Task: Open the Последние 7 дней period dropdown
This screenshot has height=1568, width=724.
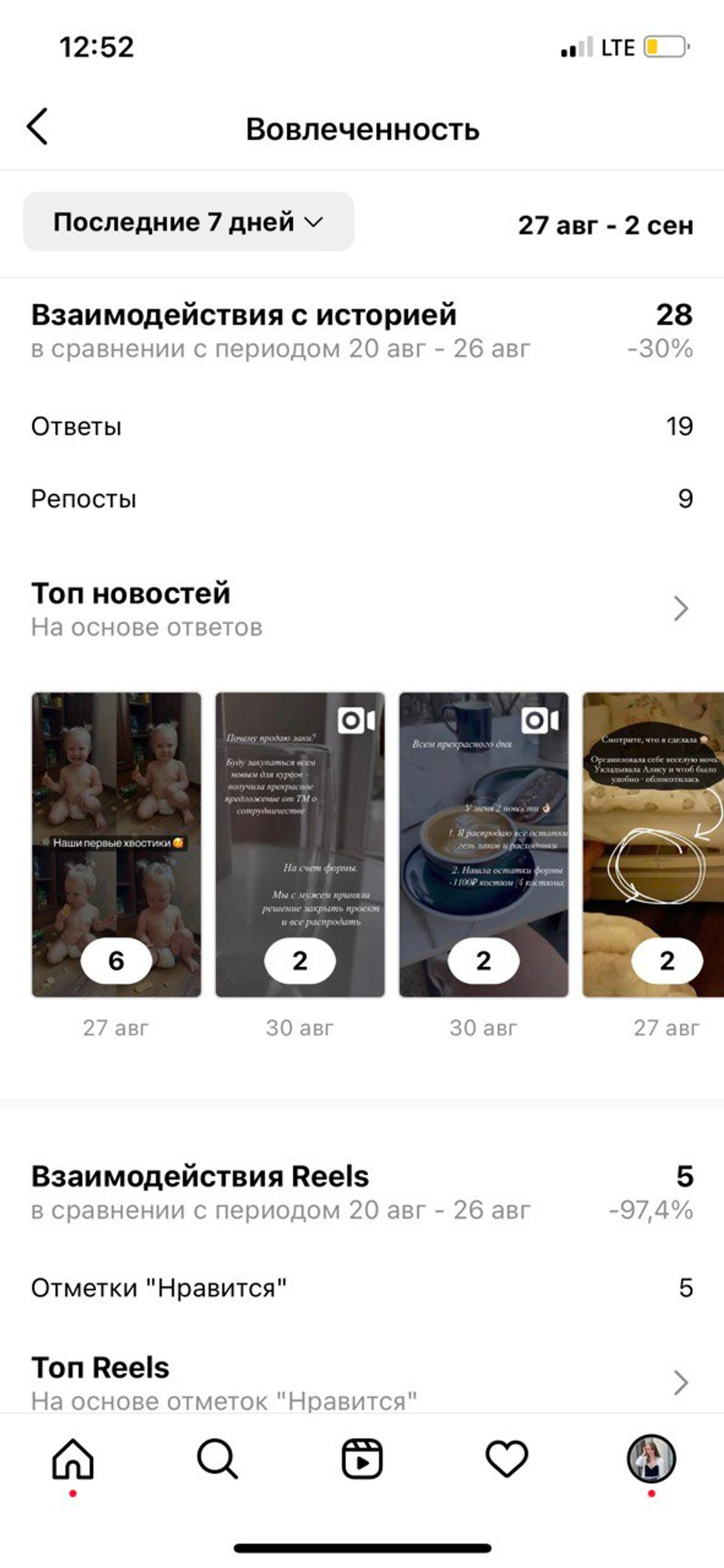Action: tap(188, 222)
